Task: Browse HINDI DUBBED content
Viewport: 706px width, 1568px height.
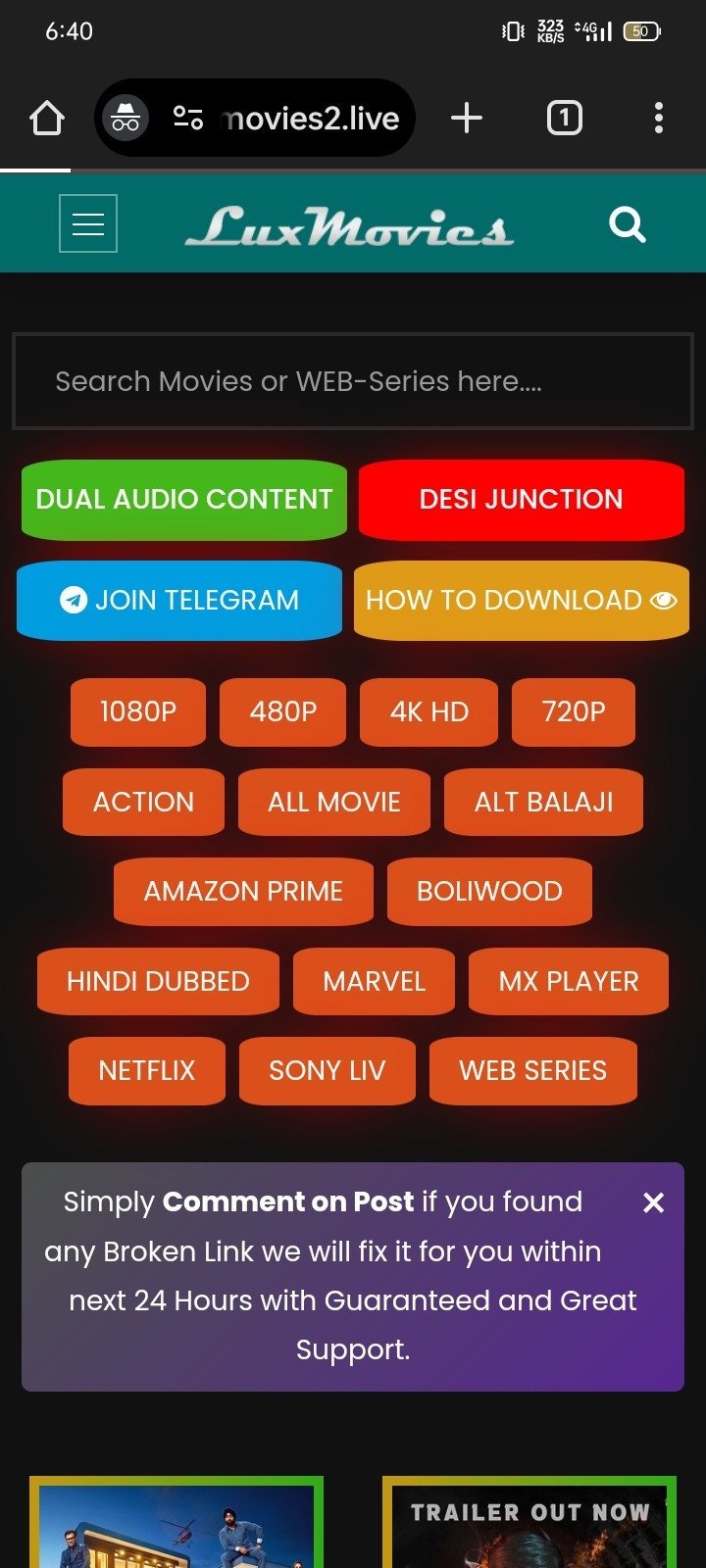Action: tap(157, 981)
